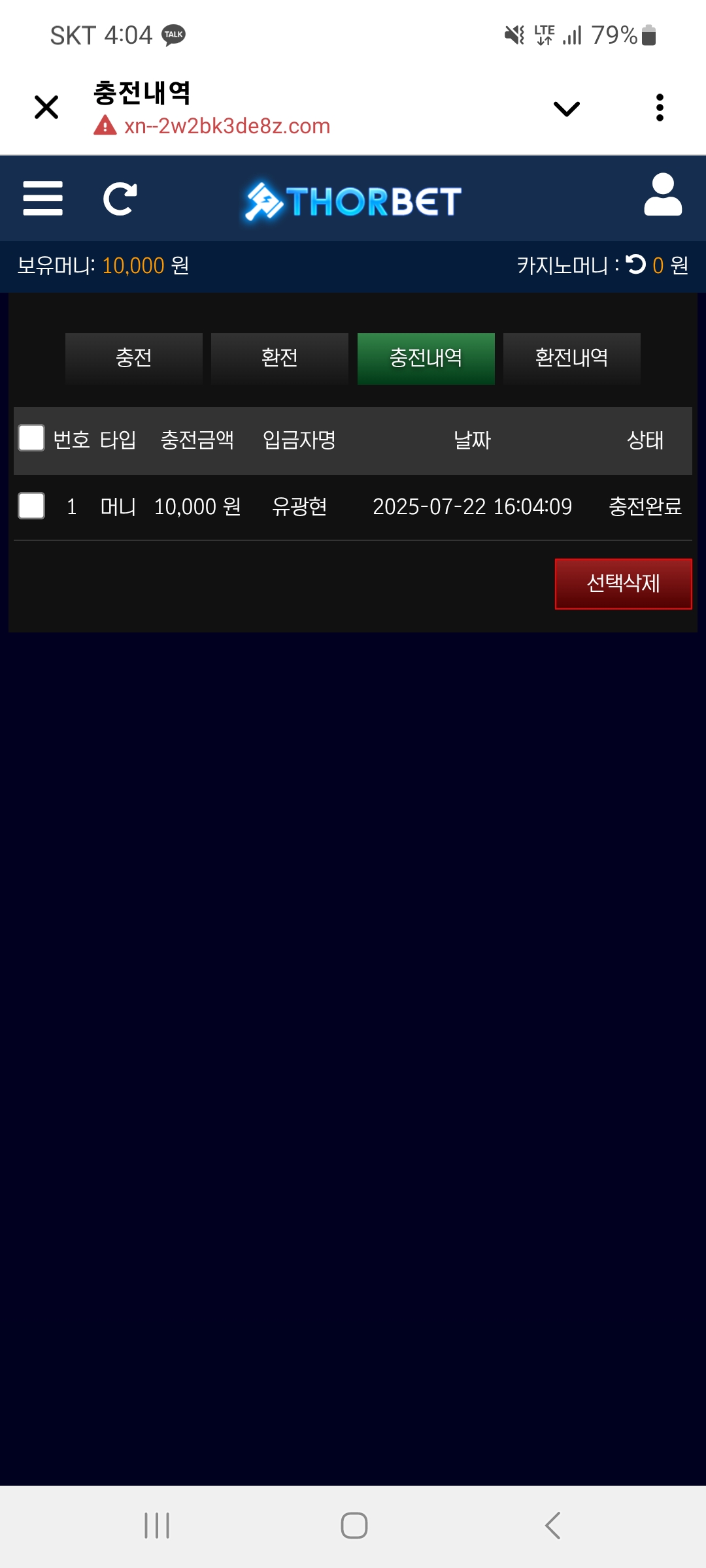This screenshot has width=706, height=1568.
Task: Close the in-app browser tab
Action: pyautogui.click(x=46, y=107)
